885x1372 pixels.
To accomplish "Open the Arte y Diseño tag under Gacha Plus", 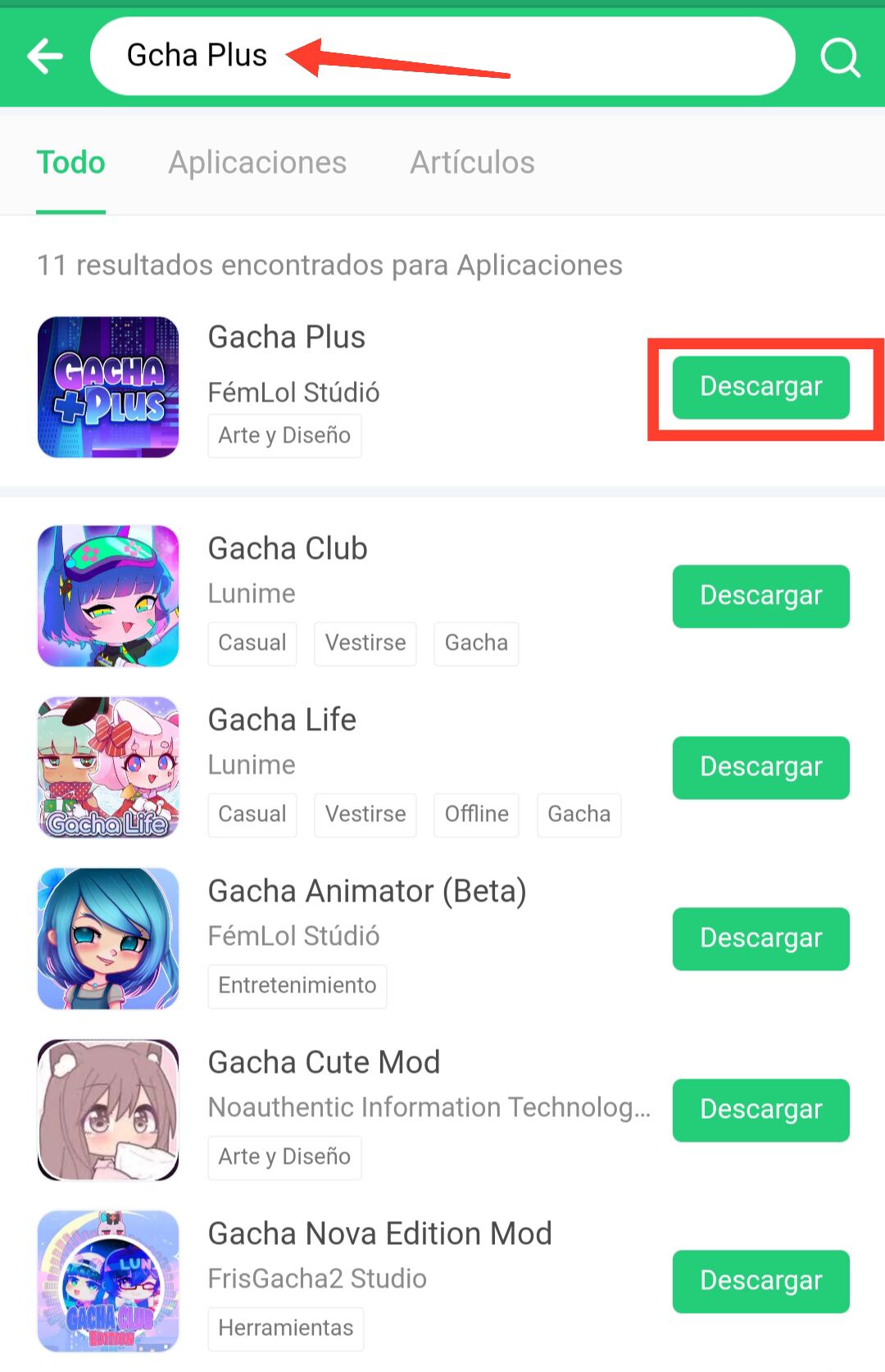I will 284,436.
